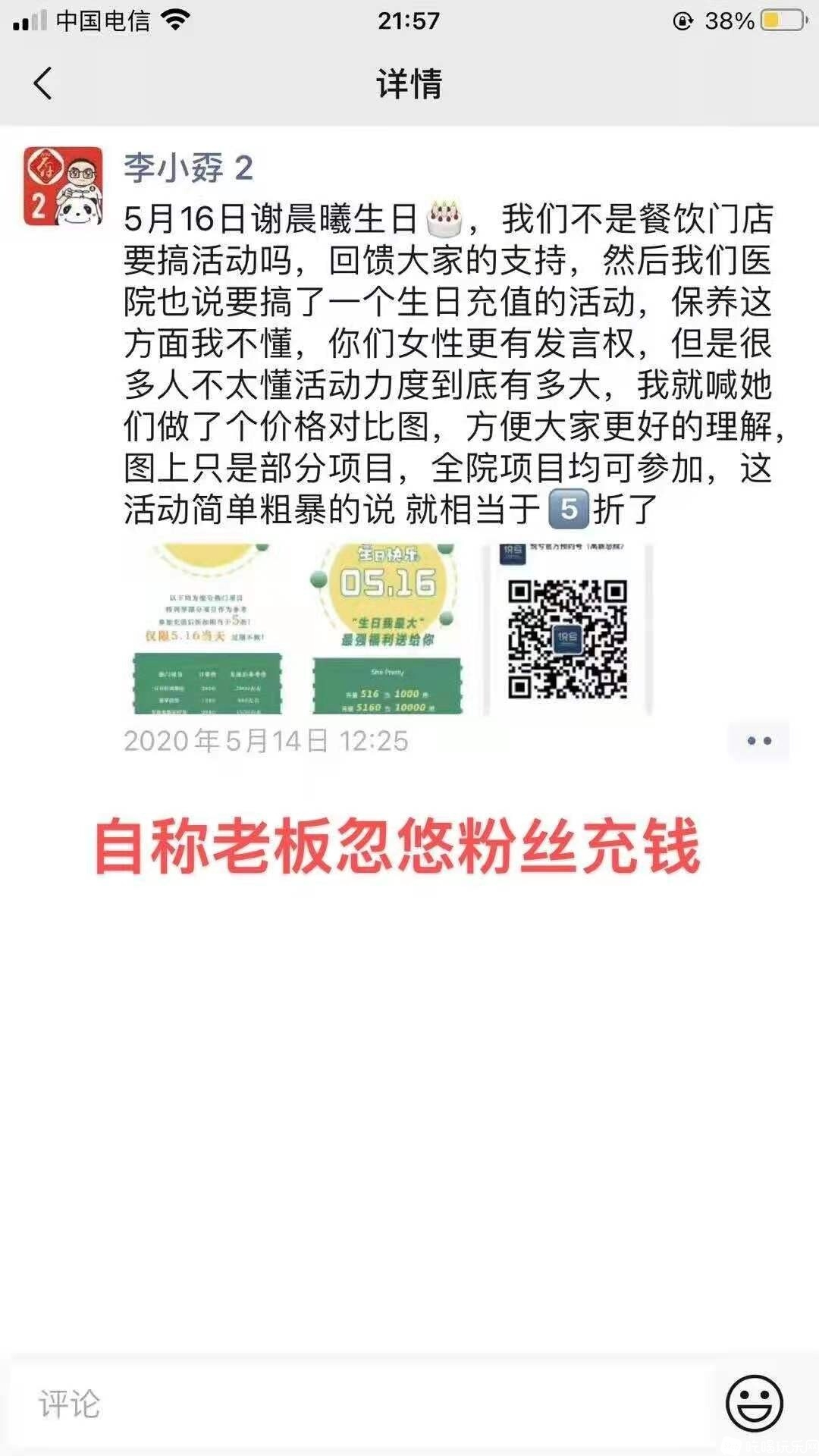819x1456 pixels.
Task: Open the emoji picker smiley
Action: (754, 1404)
